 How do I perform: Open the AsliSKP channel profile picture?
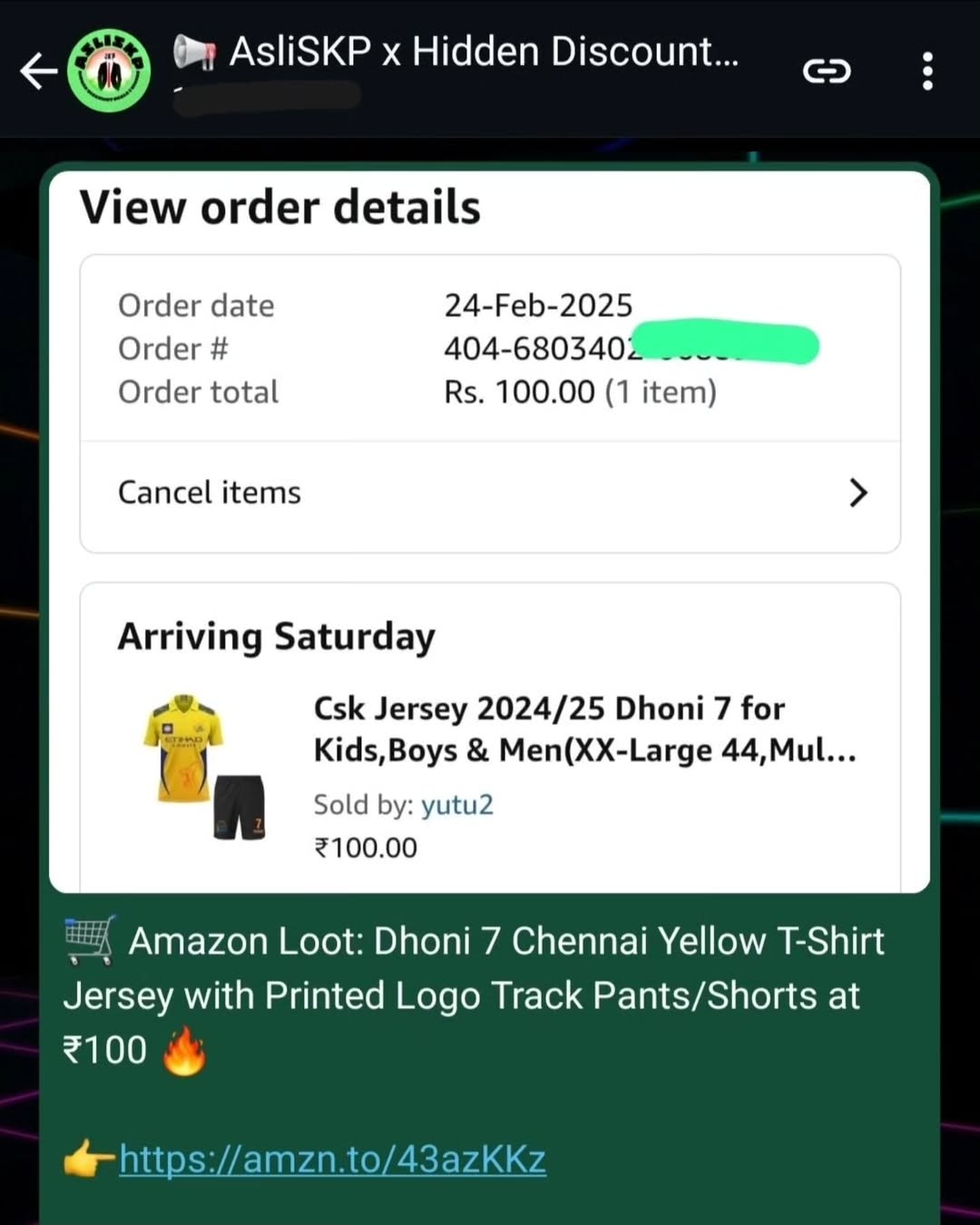click(110, 71)
